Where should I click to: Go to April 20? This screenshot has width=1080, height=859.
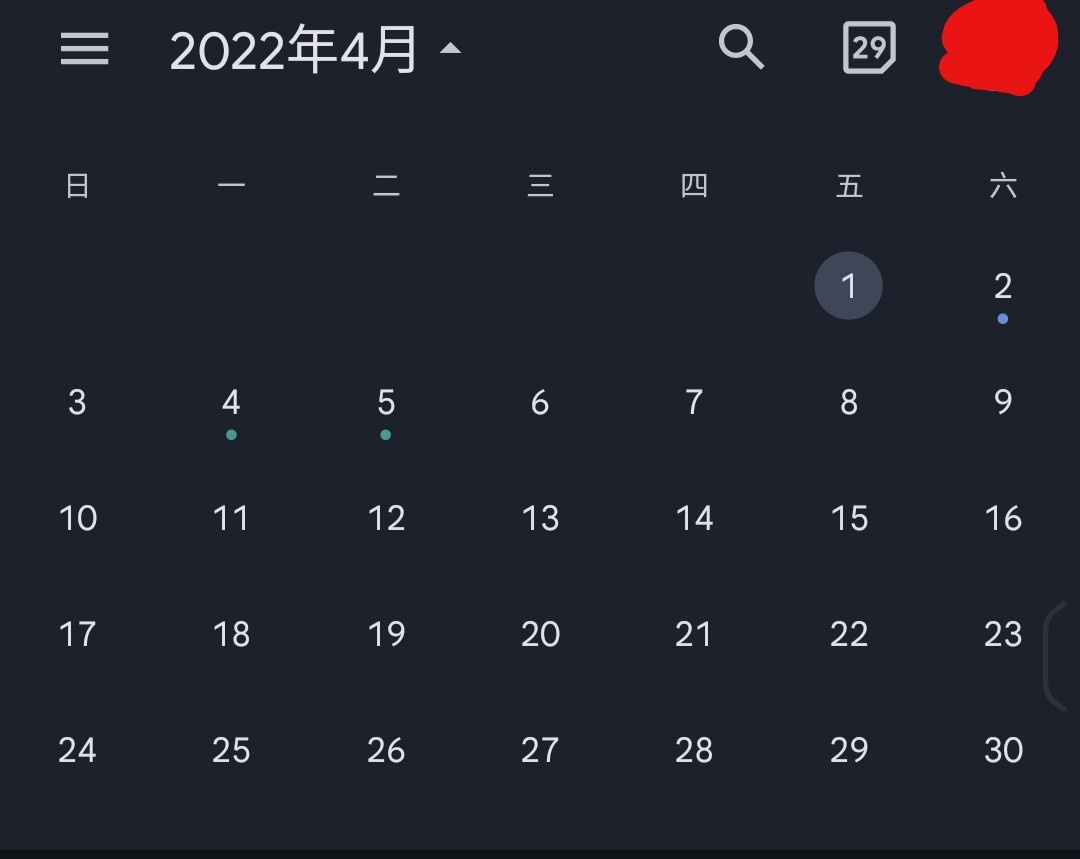point(540,634)
